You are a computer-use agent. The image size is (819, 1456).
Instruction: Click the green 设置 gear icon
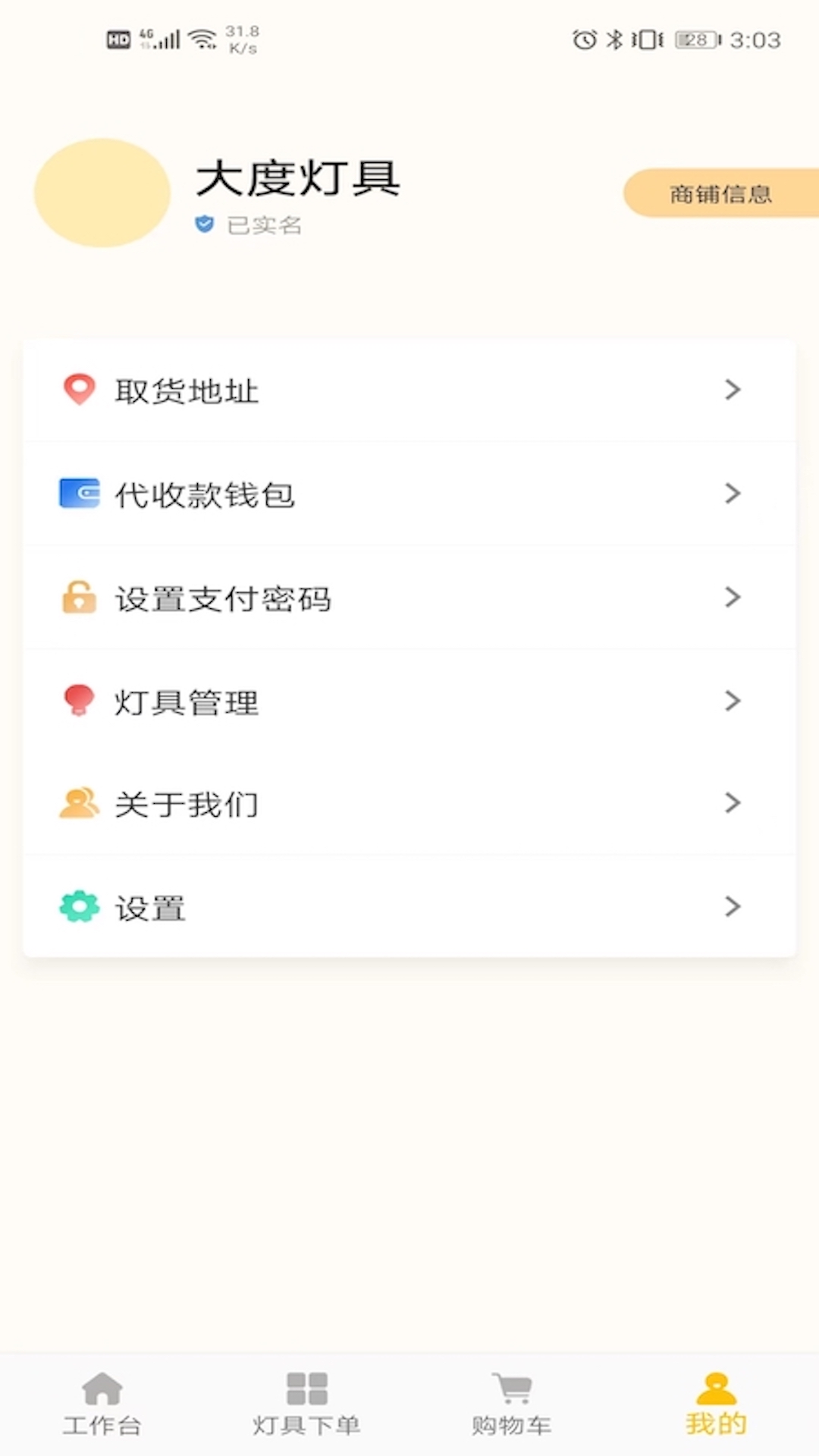(x=79, y=907)
